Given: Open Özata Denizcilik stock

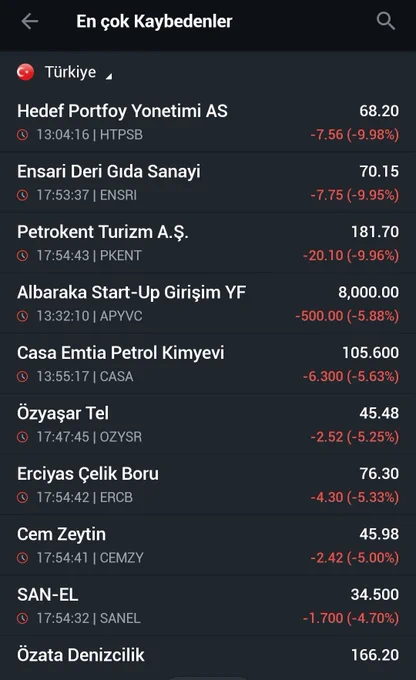Looking at the screenshot, I should (x=208, y=658).
